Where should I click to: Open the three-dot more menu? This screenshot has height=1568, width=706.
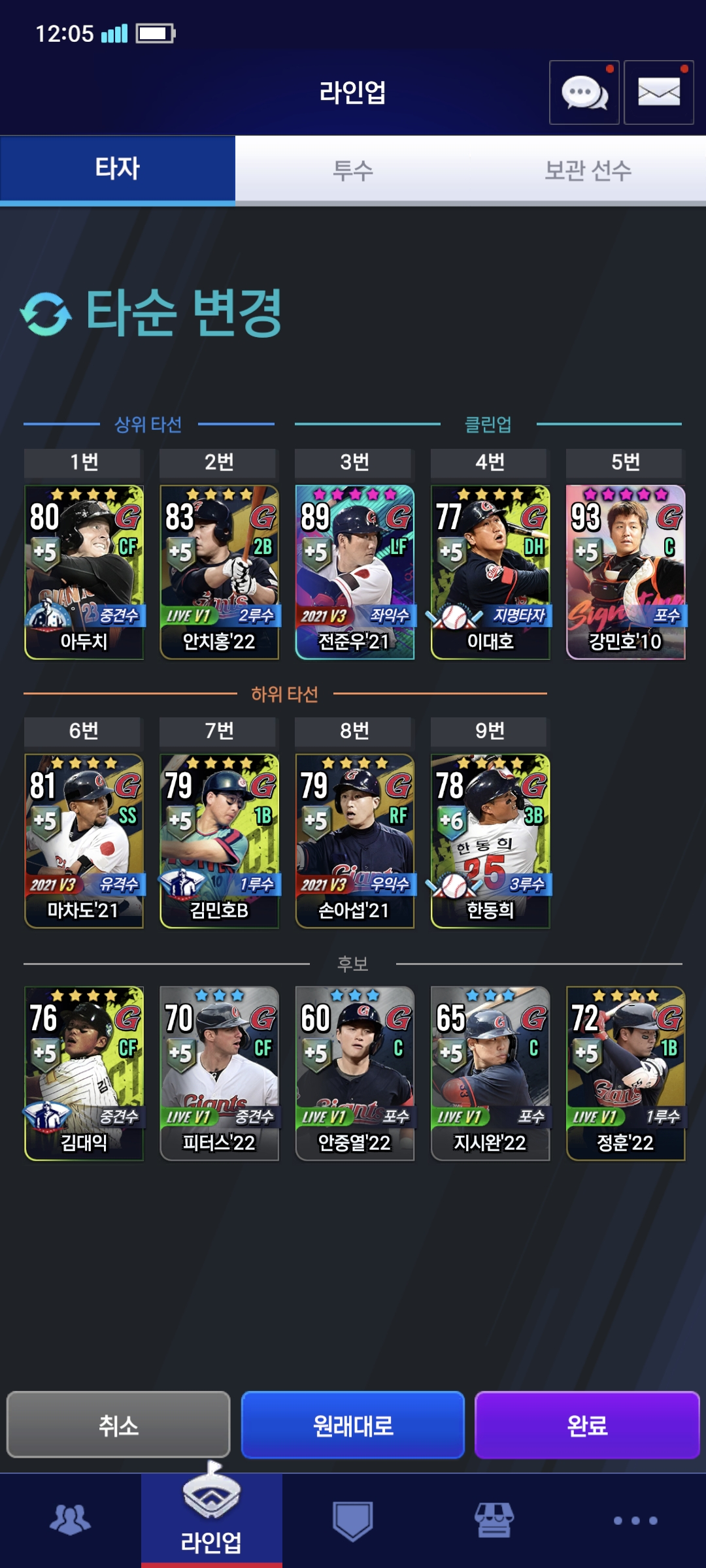pyautogui.click(x=635, y=1520)
